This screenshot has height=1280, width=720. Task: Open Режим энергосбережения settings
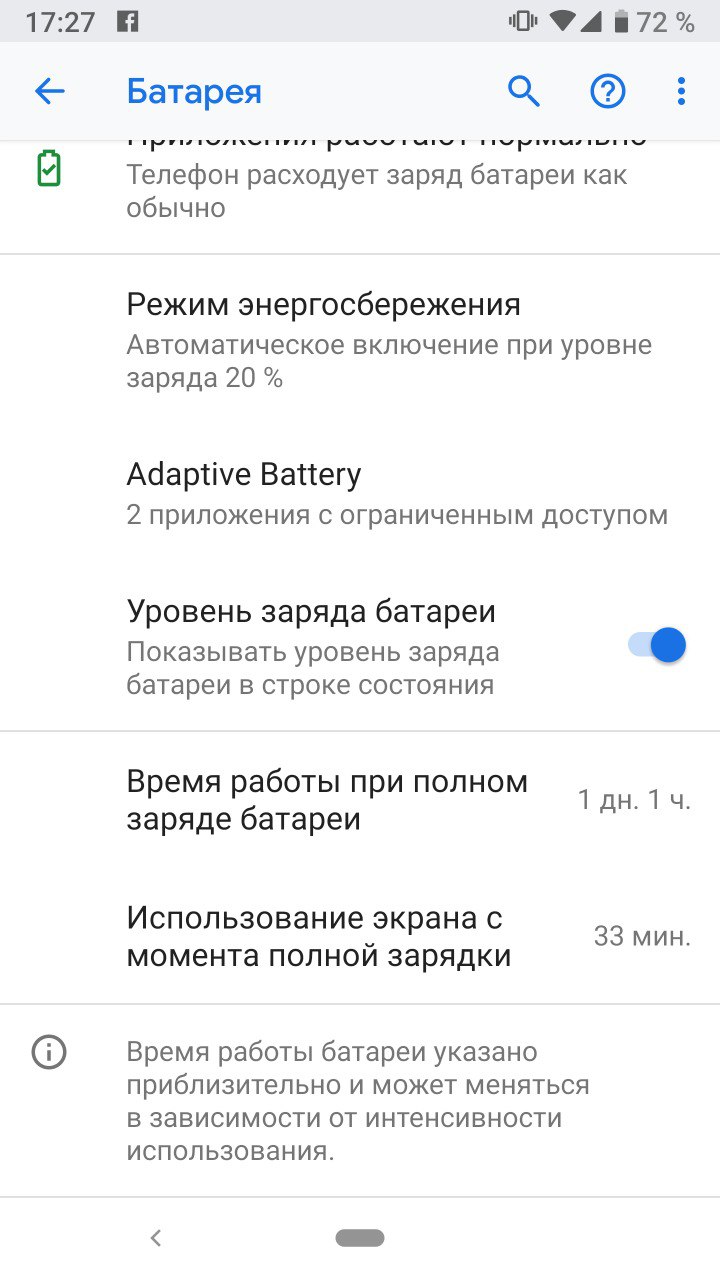(360, 340)
